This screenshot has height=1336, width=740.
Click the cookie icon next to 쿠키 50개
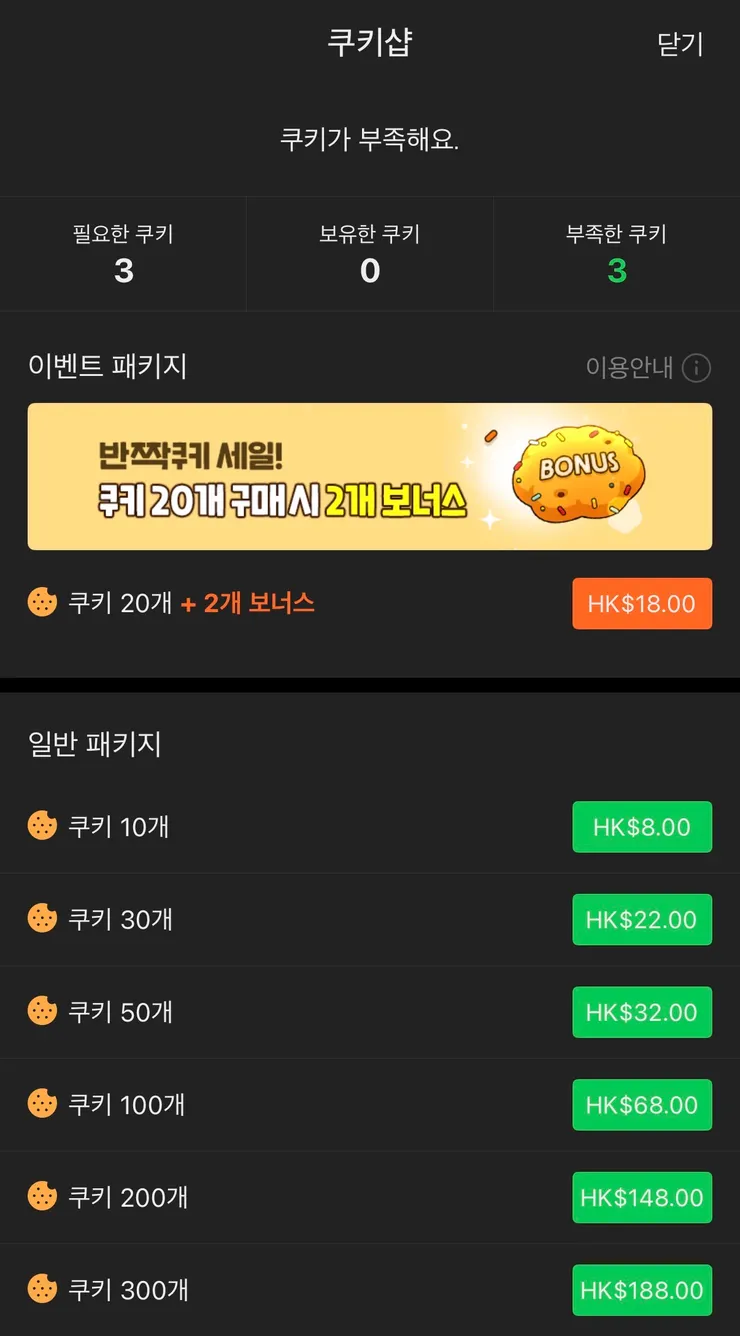42,1012
